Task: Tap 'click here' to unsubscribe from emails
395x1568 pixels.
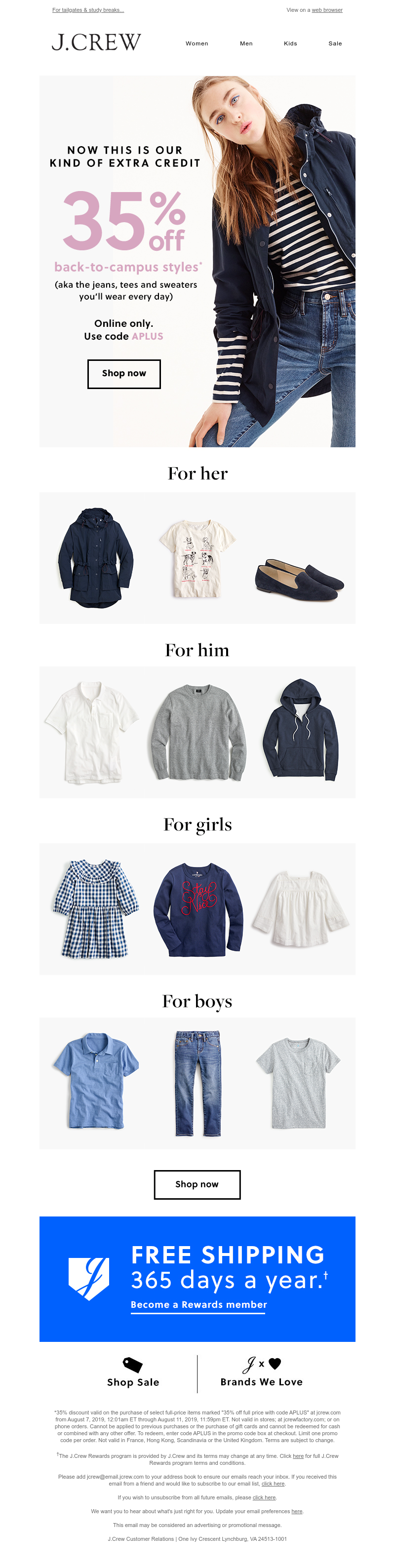Action: (x=264, y=1497)
